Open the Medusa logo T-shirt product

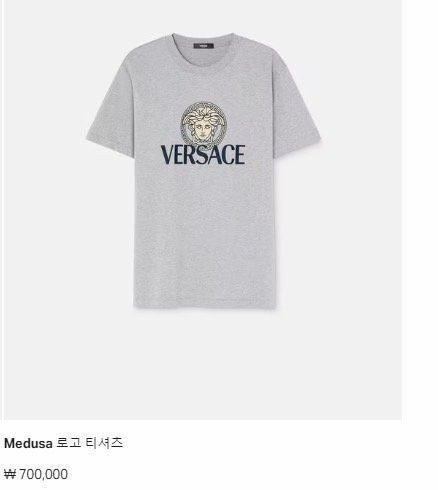(x=63, y=443)
